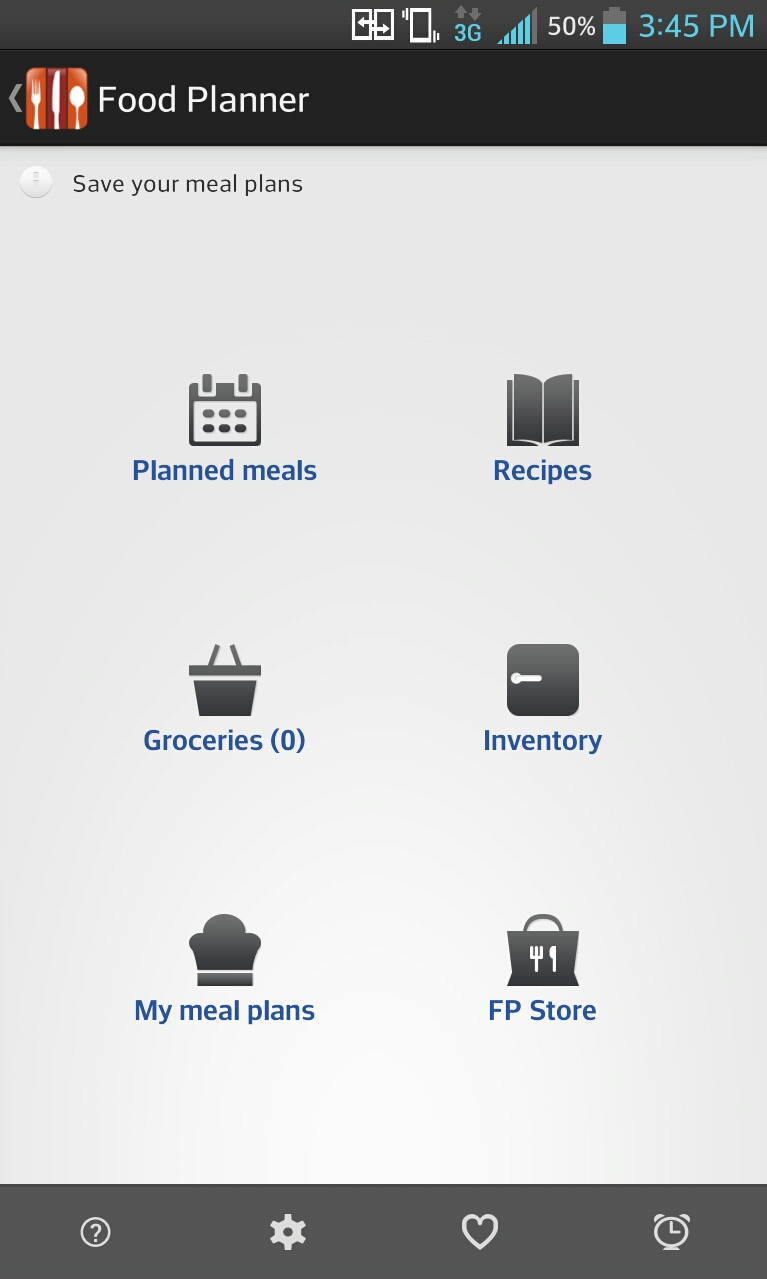
Task: Visit the FP Store
Action: (542, 969)
